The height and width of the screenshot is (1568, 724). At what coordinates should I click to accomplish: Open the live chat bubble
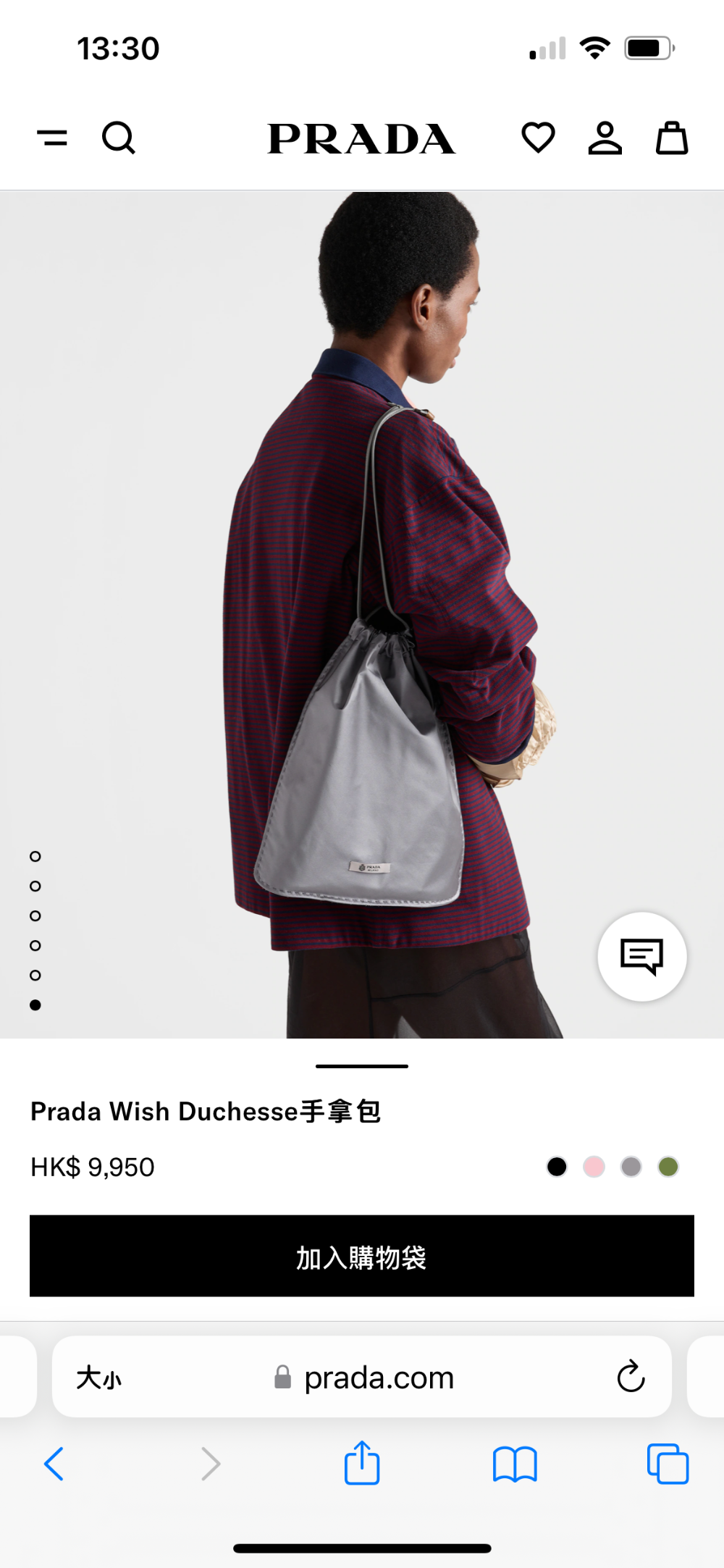click(642, 957)
